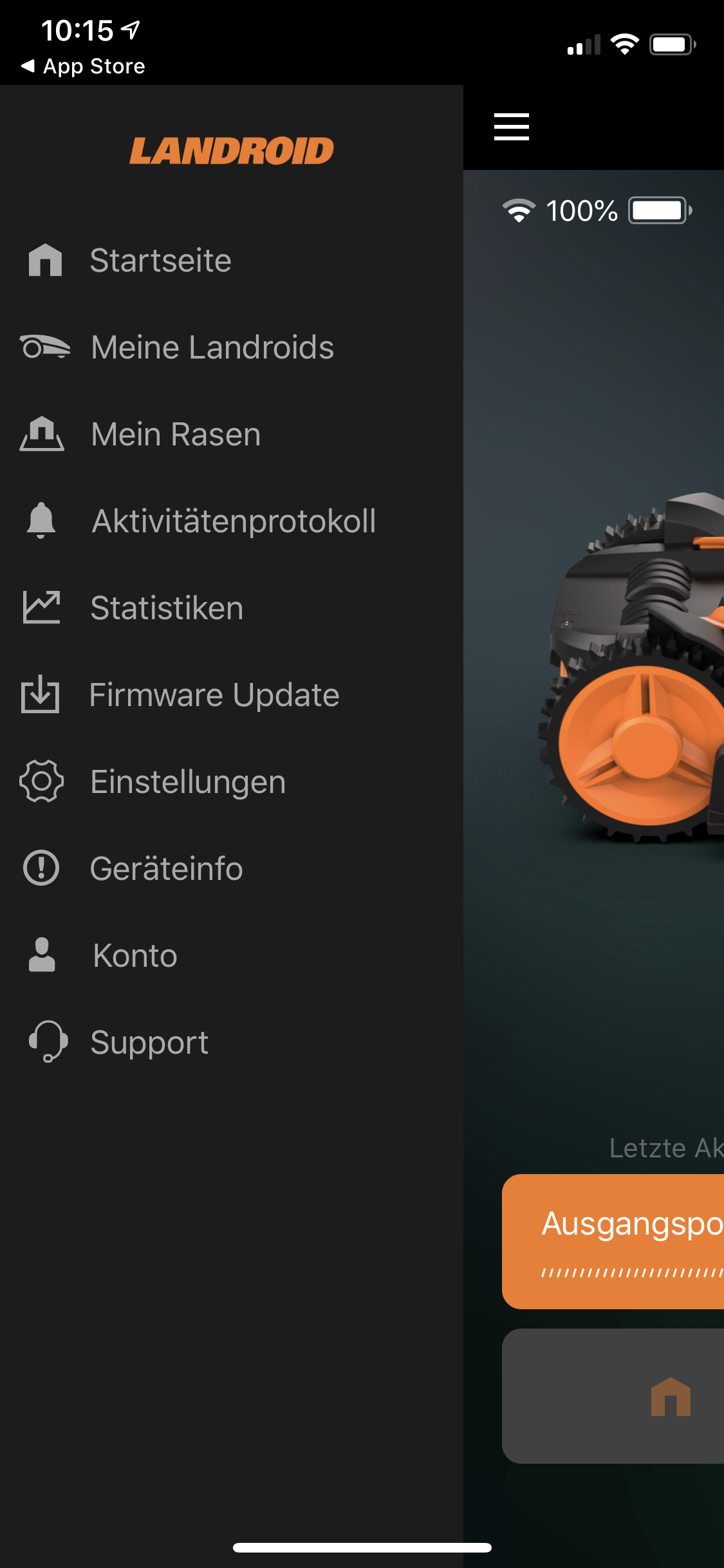Close the drawer with the hamburger icon
Screen dimensions: 724x1568
(512, 126)
